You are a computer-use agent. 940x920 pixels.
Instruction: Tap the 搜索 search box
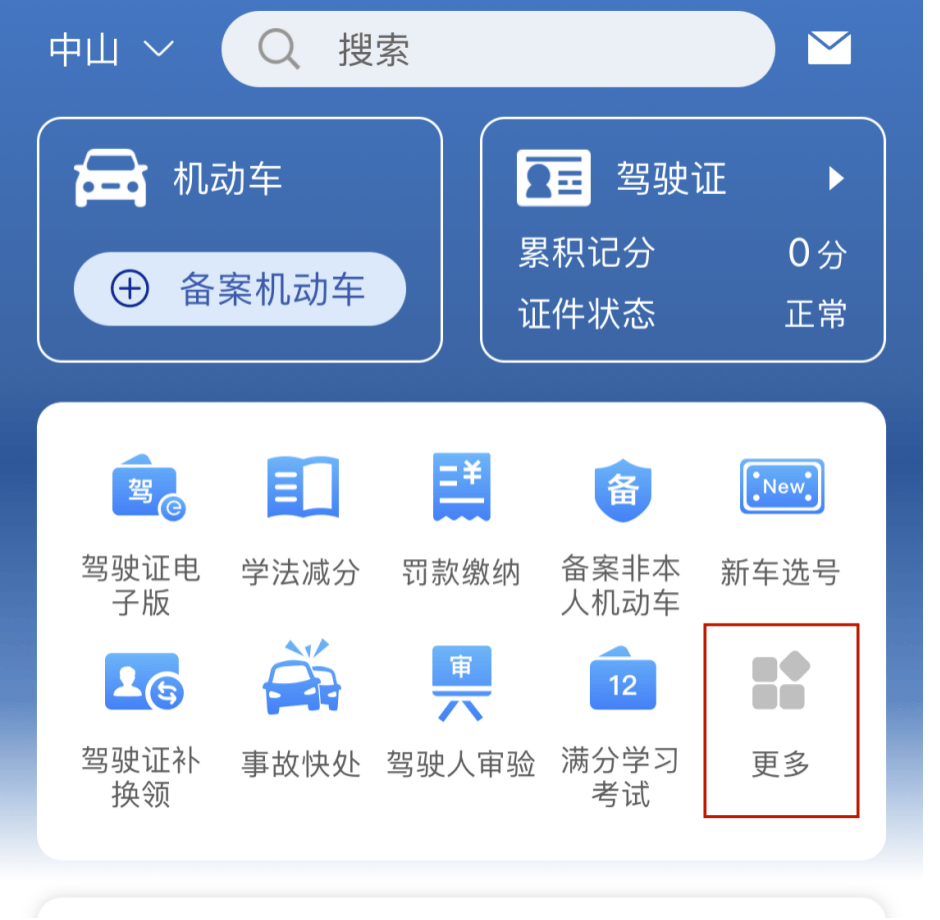[x=497, y=49]
